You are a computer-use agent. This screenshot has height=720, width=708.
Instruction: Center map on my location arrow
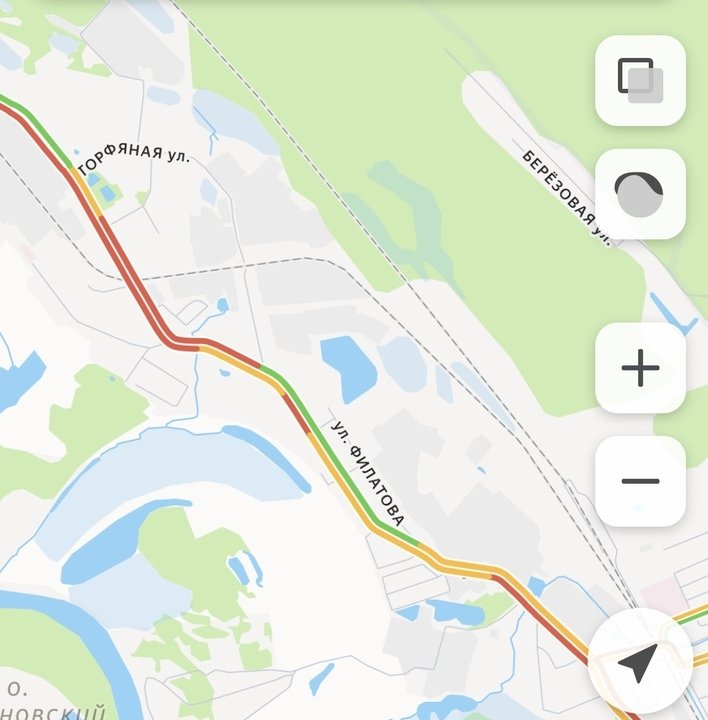pos(638,661)
